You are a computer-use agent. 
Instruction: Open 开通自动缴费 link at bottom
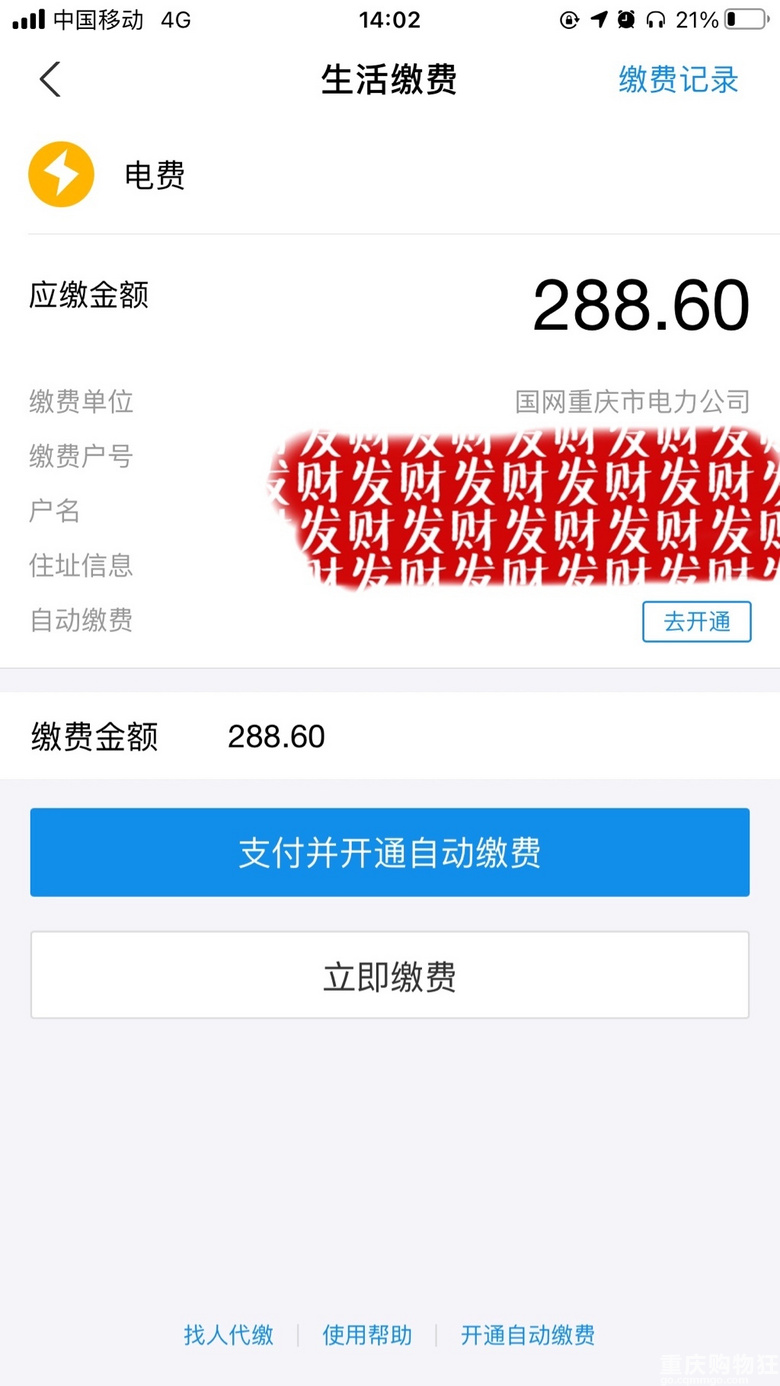[527, 1335]
